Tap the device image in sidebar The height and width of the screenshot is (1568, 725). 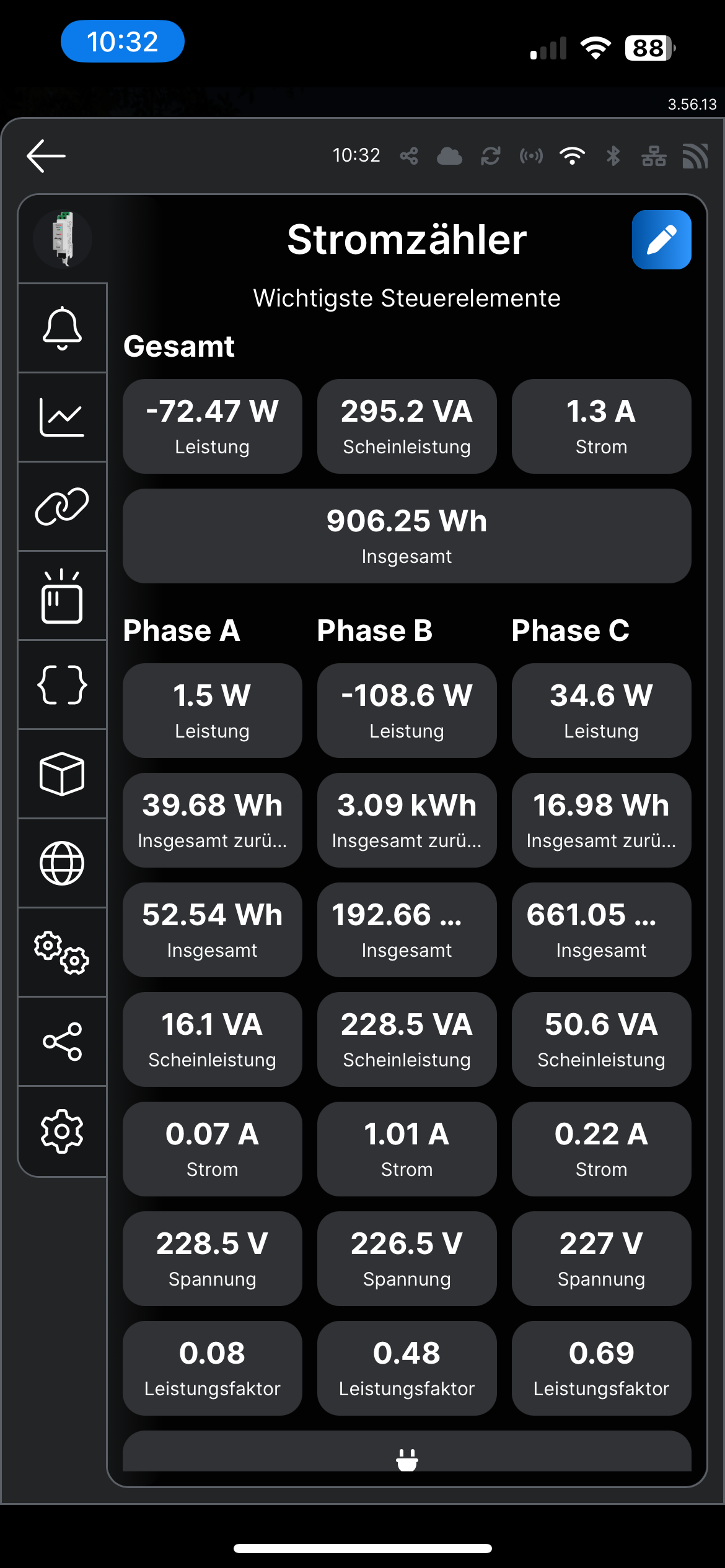click(x=63, y=239)
